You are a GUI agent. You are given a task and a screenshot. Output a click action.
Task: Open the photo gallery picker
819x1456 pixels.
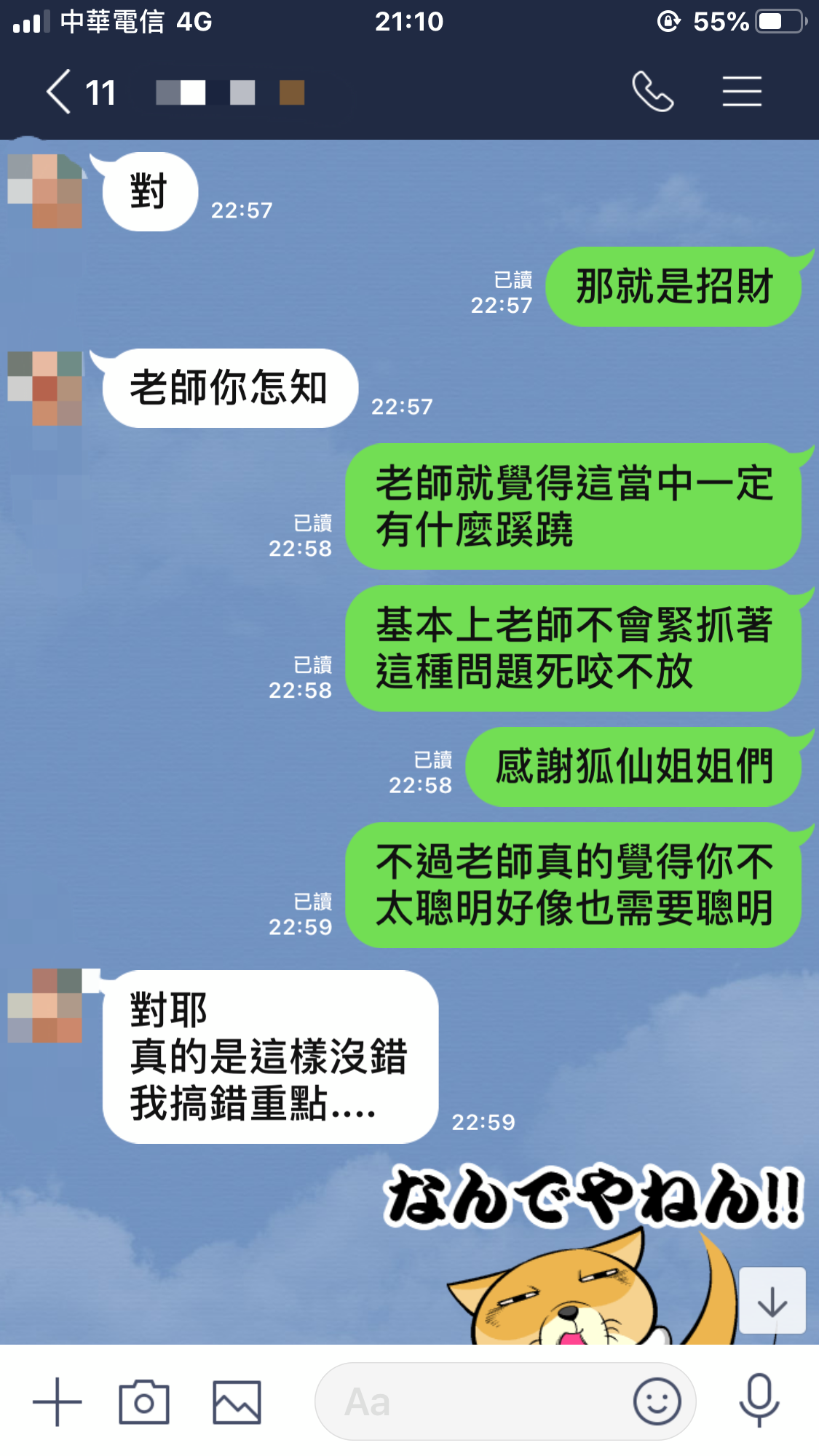237,1401
